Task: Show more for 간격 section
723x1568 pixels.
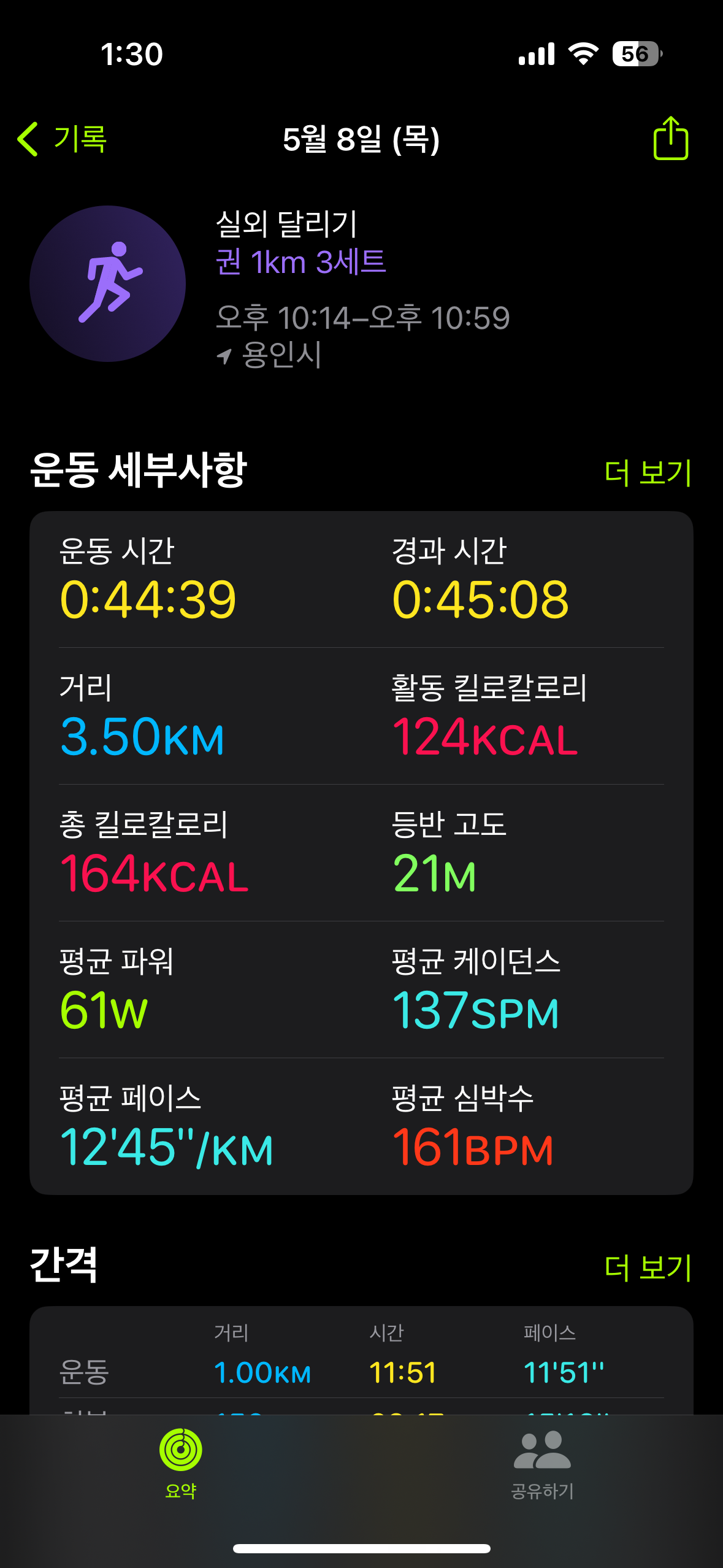Action: [x=648, y=1268]
